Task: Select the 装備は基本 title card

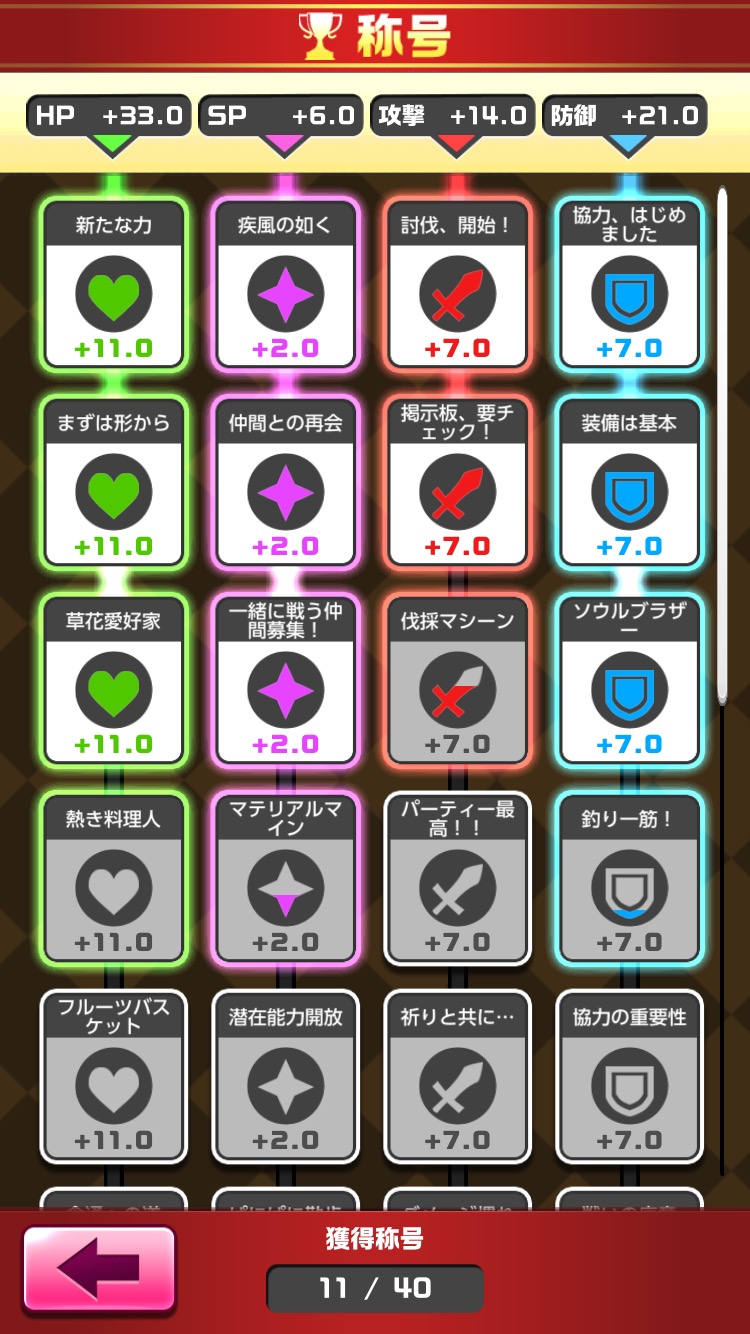Action: pos(630,483)
